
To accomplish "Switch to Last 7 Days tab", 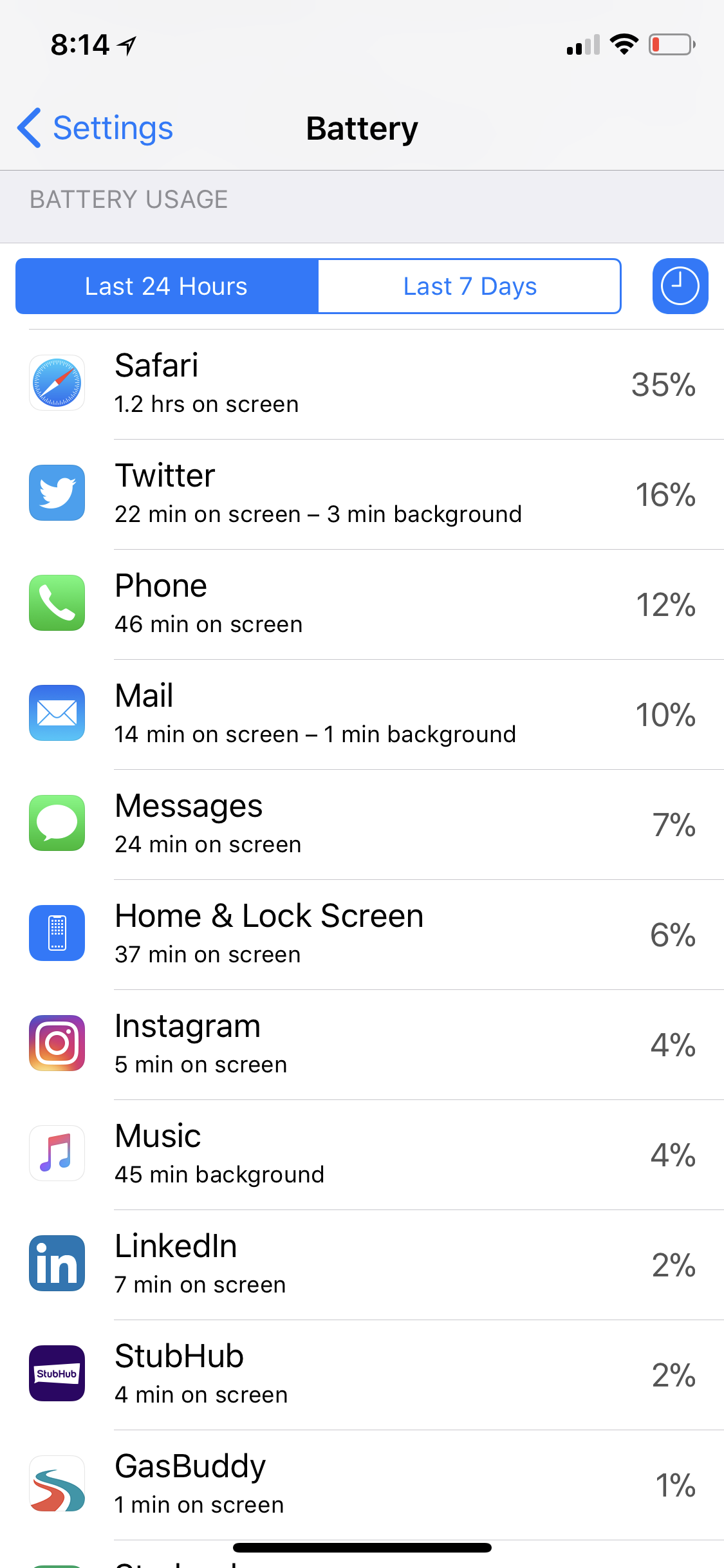I will tap(470, 286).
